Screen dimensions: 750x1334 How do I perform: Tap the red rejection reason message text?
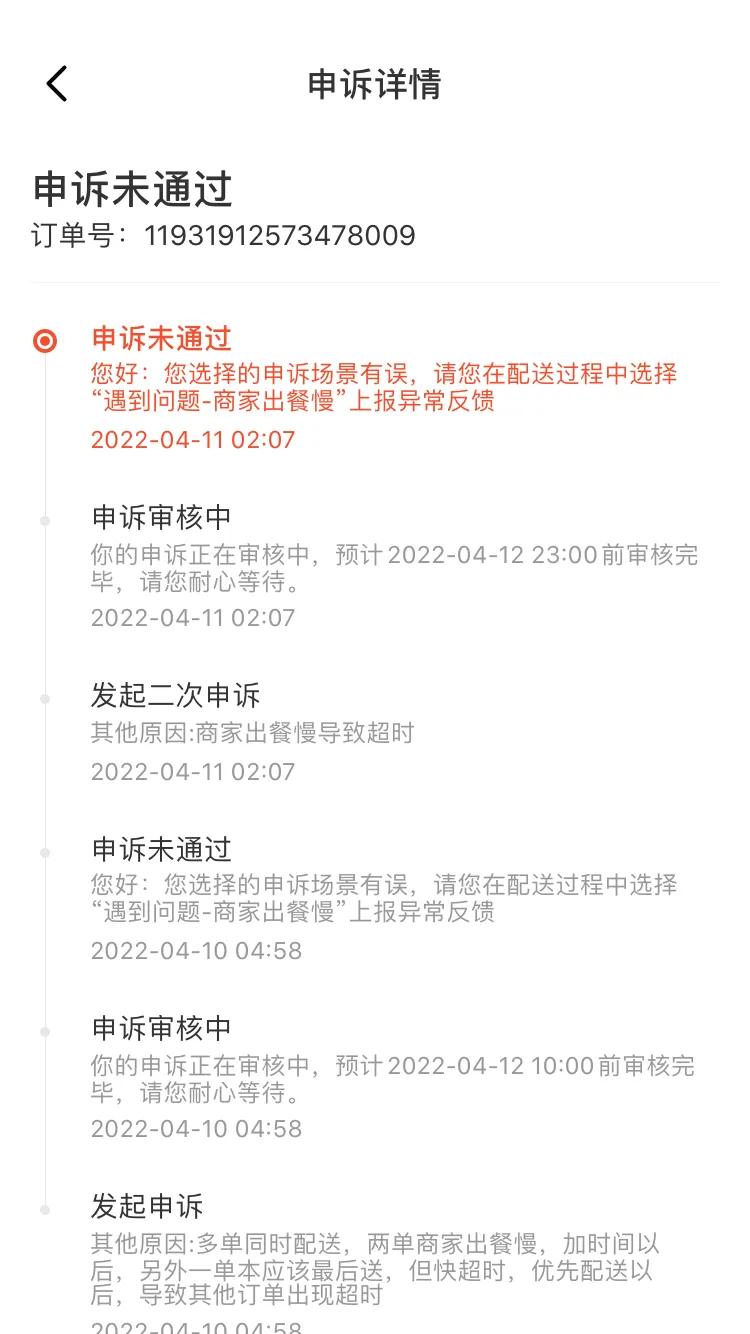click(383, 388)
